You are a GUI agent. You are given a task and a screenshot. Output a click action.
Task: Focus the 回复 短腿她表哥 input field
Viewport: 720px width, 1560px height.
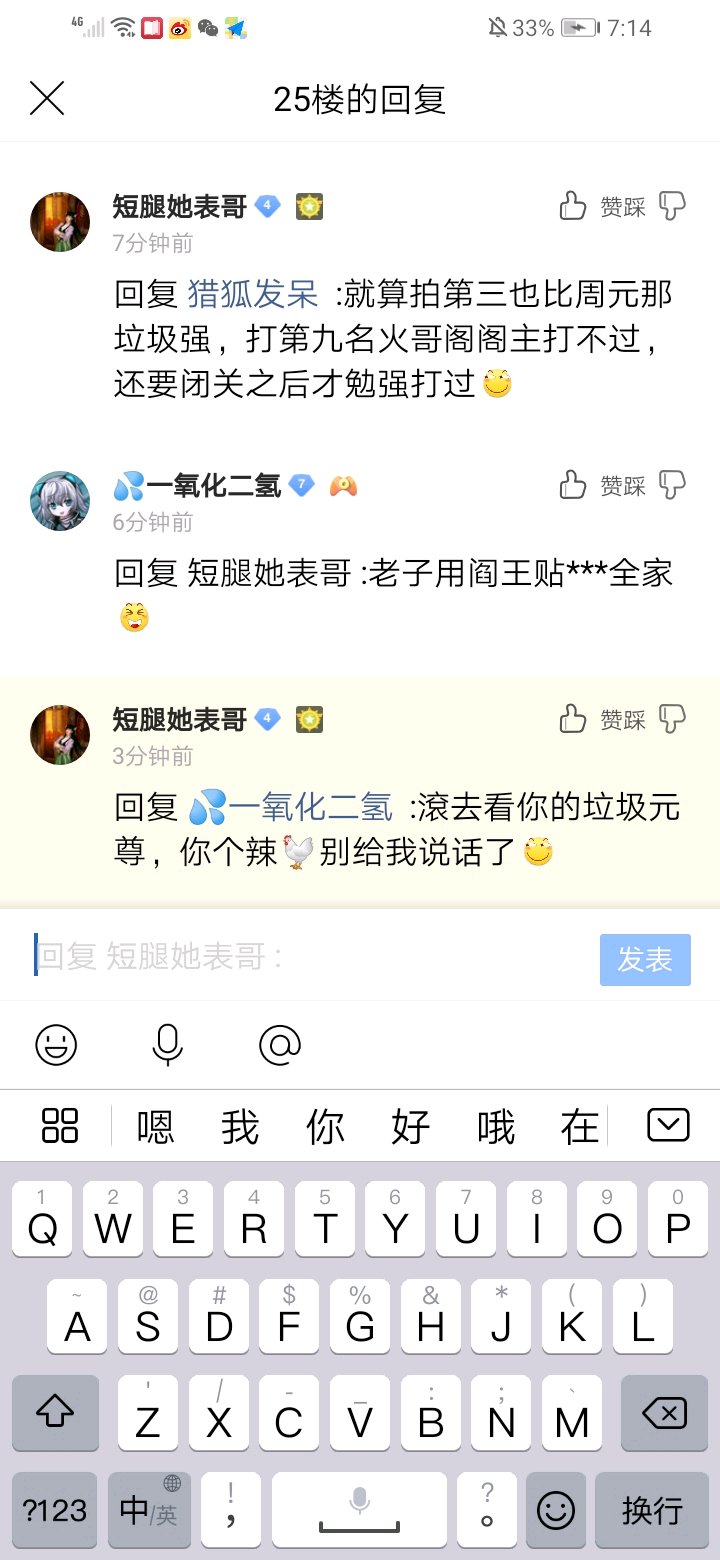(310, 957)
